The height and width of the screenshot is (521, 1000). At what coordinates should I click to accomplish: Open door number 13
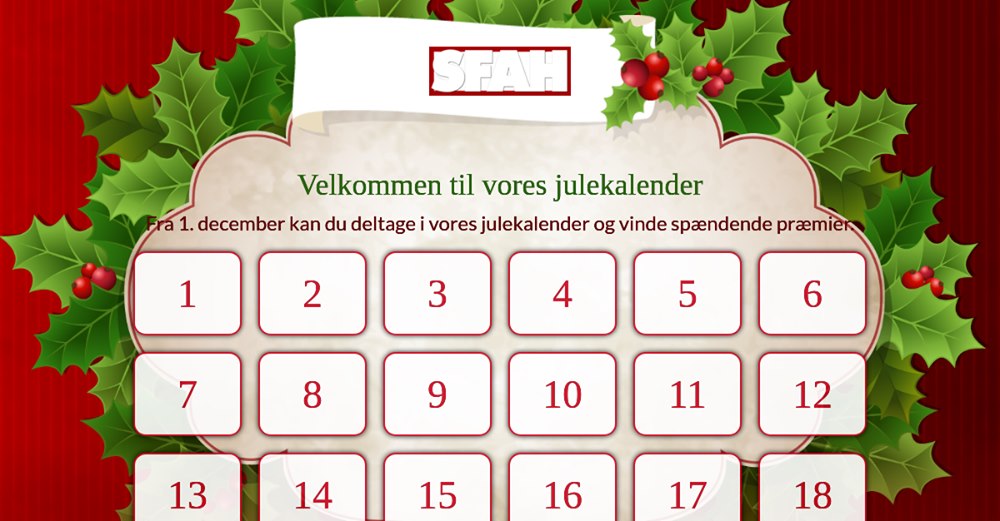coord(188,490)
